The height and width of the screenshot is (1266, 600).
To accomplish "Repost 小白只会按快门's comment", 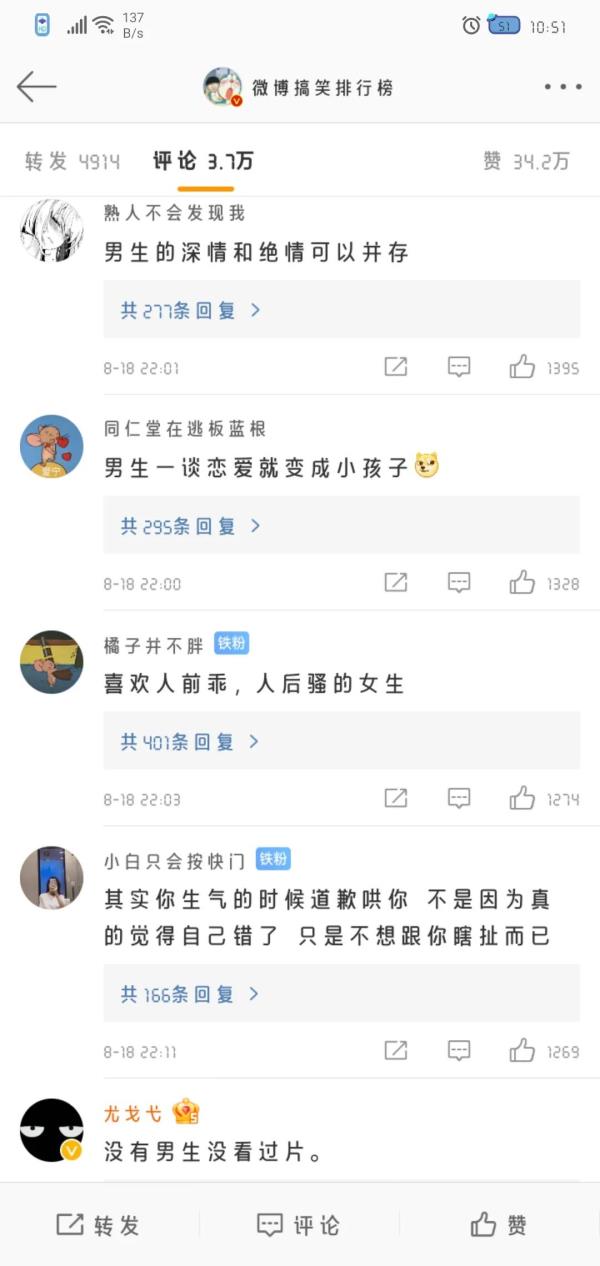I will pos(396,1050).
